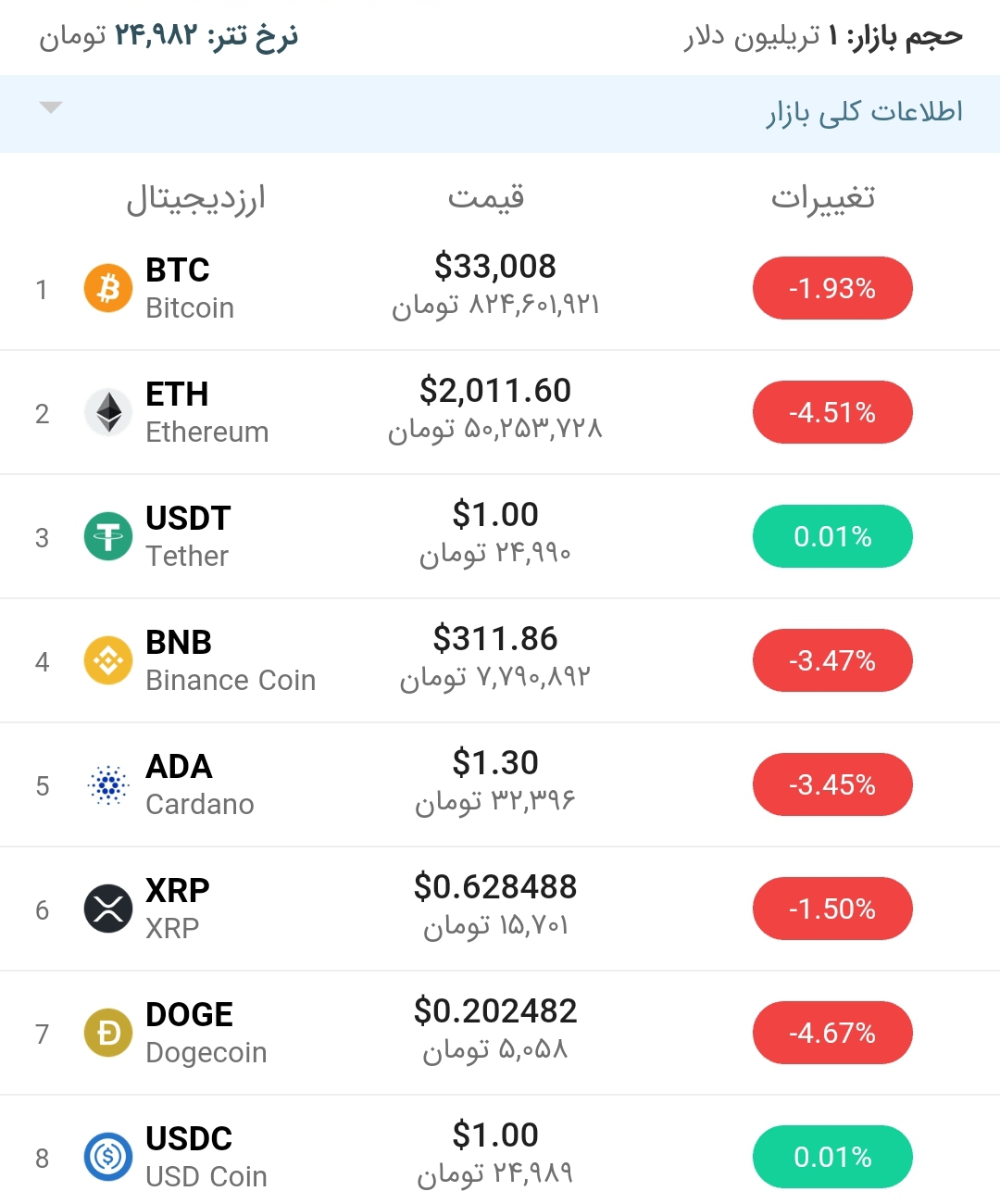Click the red -4.67% badge for DOGE
The width and height of the screenshot is (1000, 1204).
coord(831,1033)
